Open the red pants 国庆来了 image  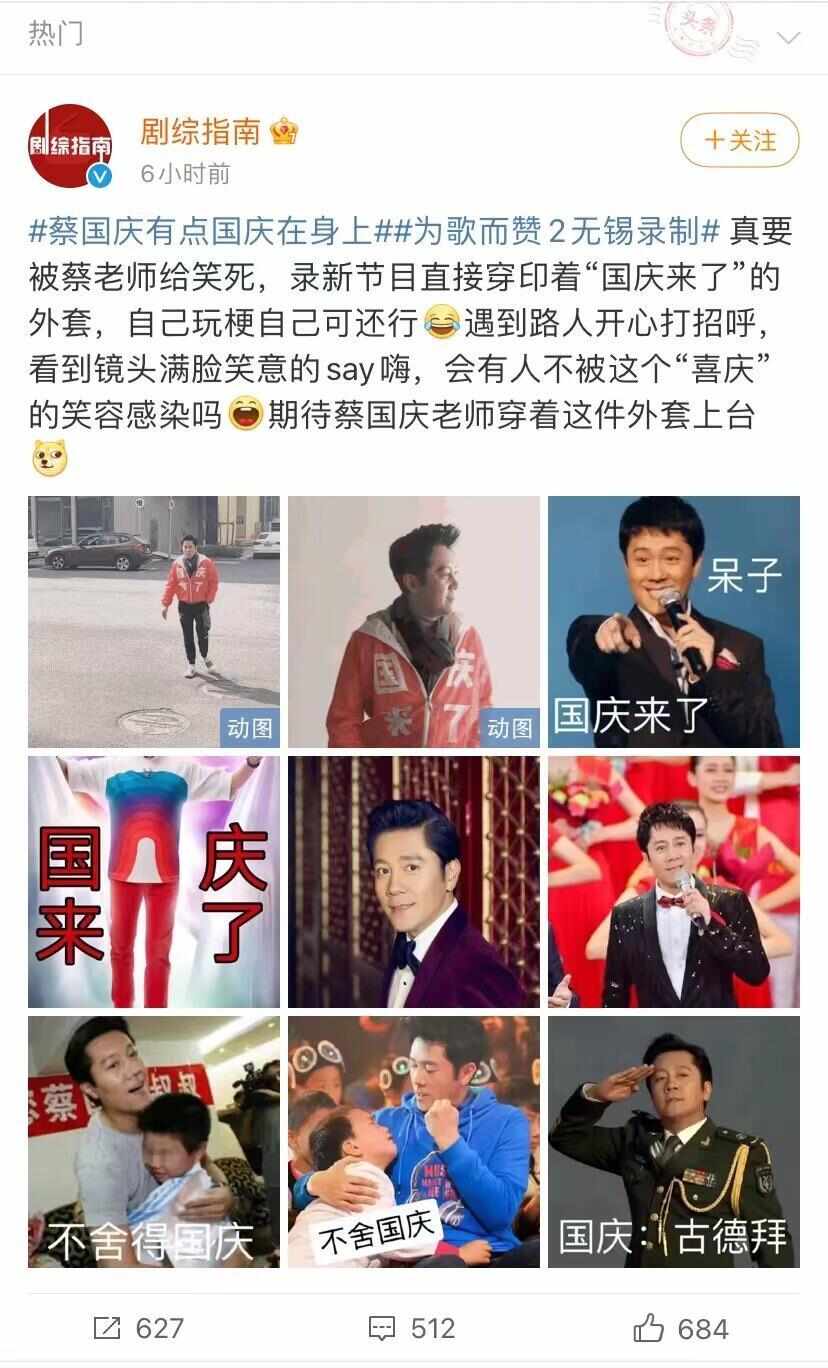(153, 881)
